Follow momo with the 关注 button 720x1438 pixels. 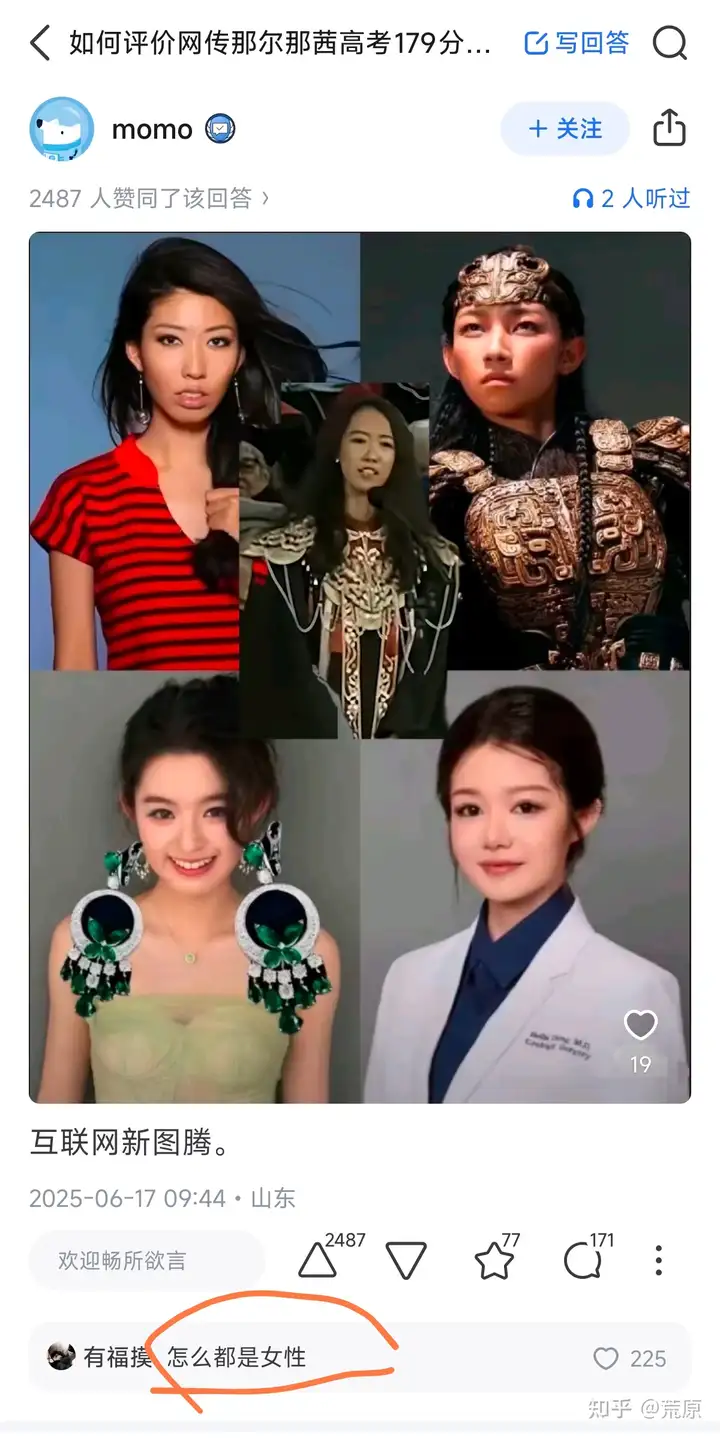[x=565, y=129]
